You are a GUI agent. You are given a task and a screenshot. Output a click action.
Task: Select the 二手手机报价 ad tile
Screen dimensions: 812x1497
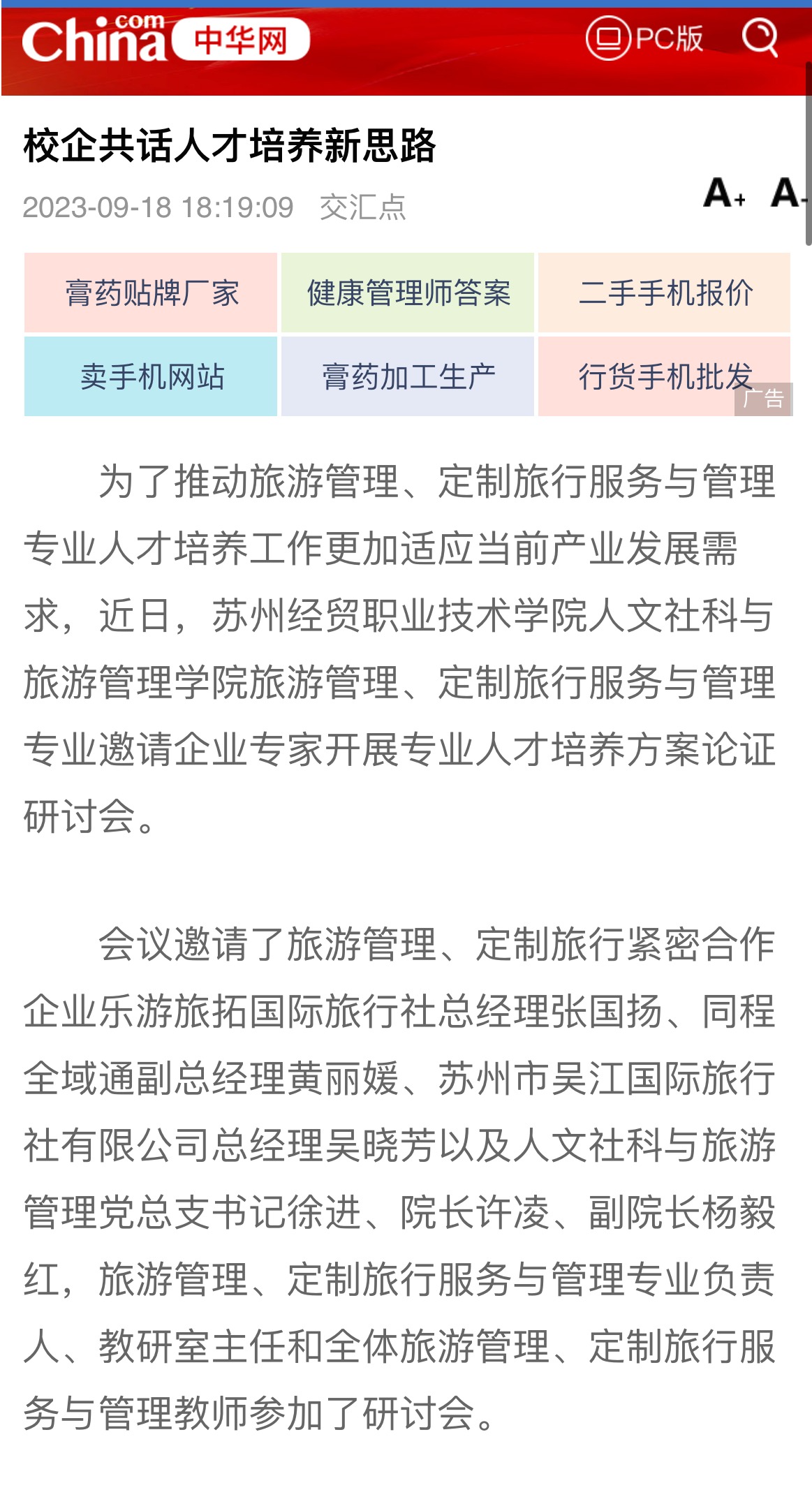click(664, 293)
